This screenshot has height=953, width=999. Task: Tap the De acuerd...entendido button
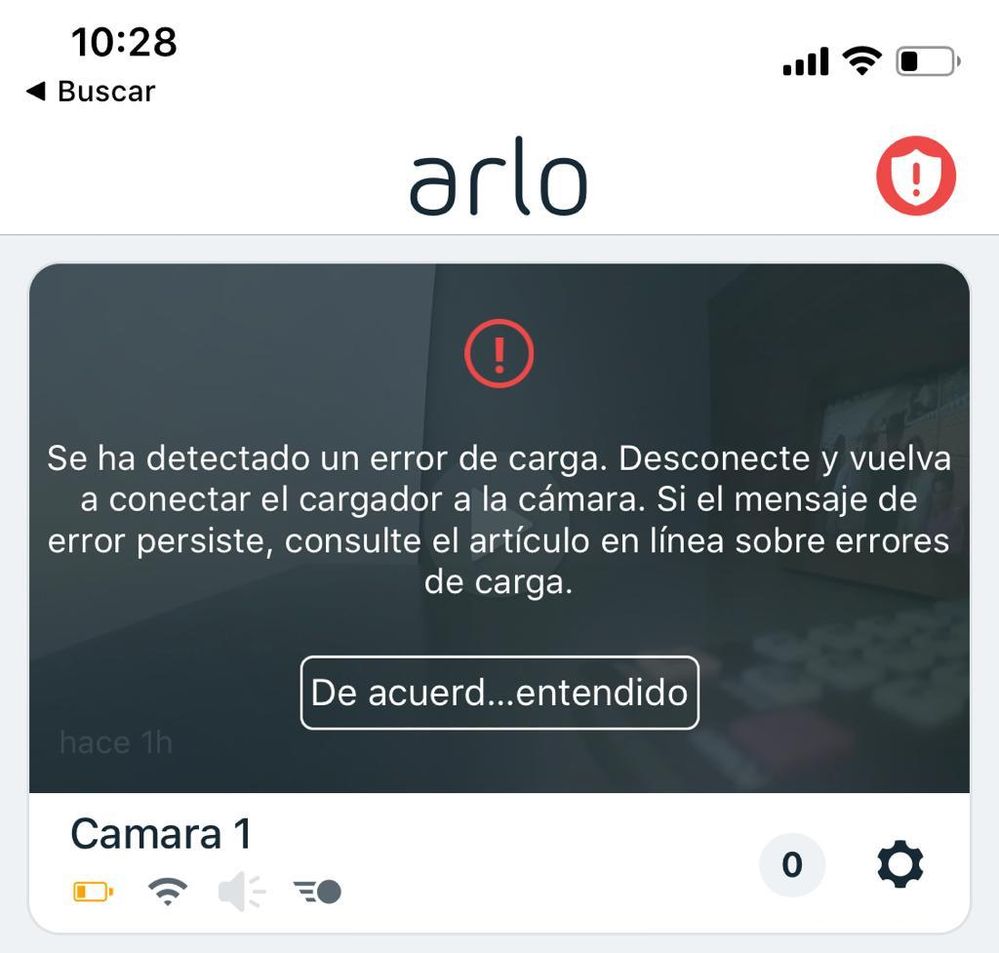tap(499, 692)
